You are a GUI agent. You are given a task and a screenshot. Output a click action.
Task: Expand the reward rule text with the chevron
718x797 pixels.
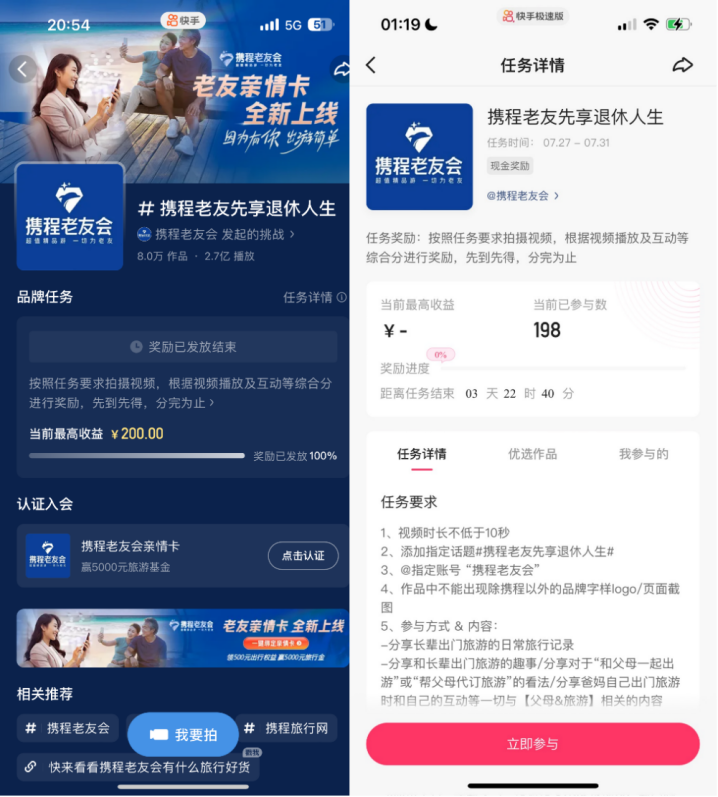[x=211, y=402]
